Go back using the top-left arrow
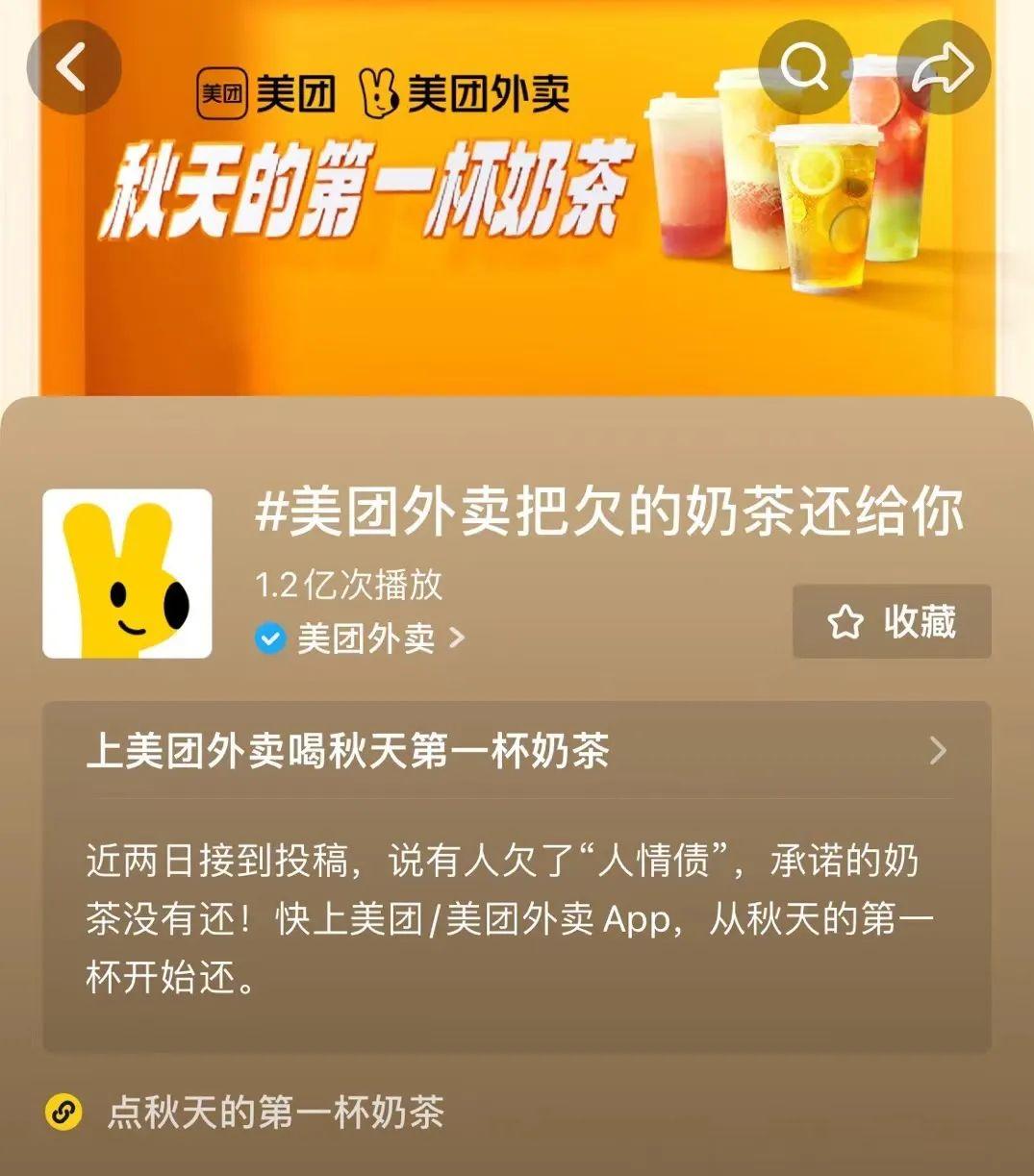1034x1176 pixels. click(x=73, y=67)
